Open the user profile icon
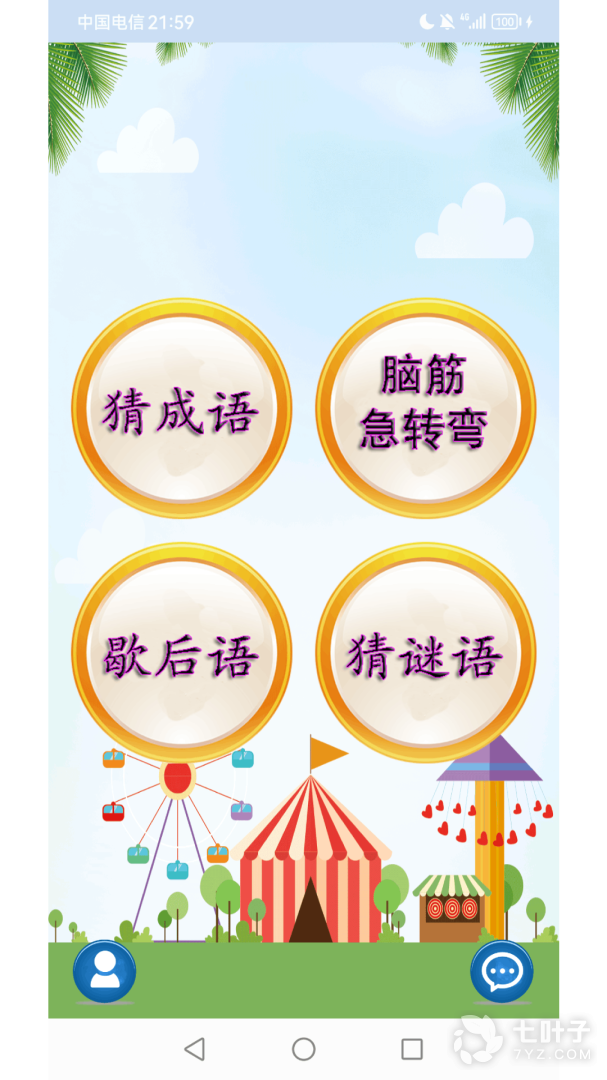Image resolution: width=607 pixels, height=1080 pixels. tap(104, 971)
